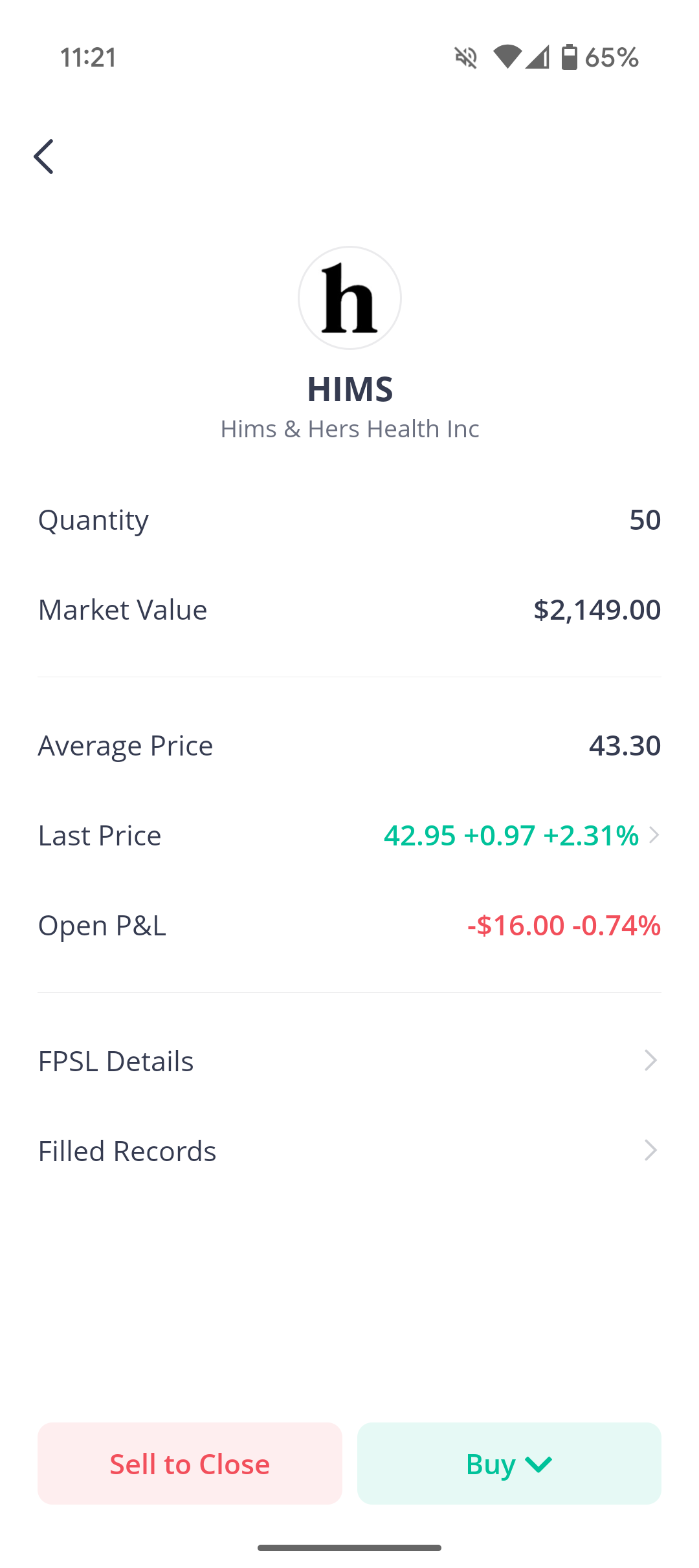Open FPSL Details

(x=349, y=1061)
